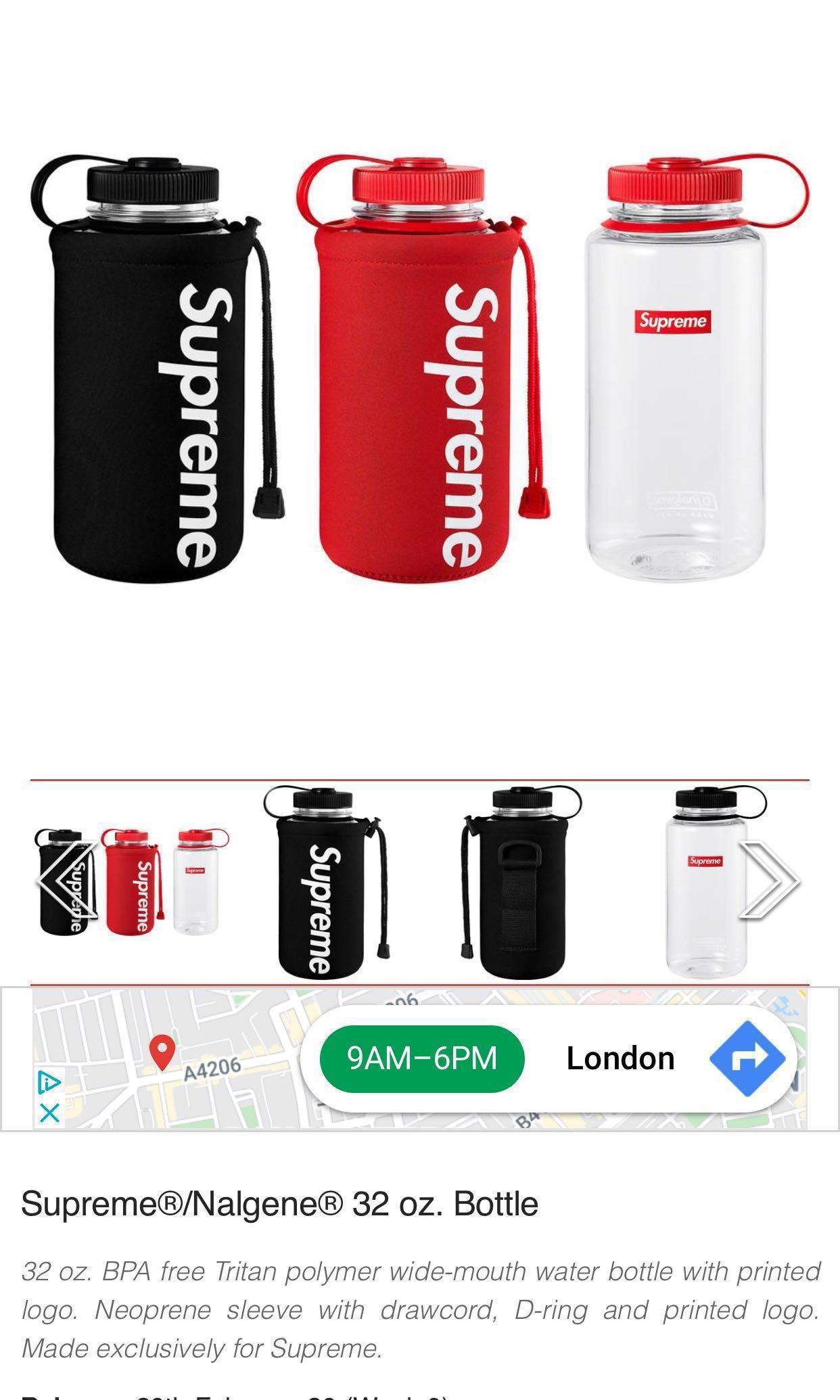
Task: Open the AdChoices info icon
Action: (x=49, y=1083)
